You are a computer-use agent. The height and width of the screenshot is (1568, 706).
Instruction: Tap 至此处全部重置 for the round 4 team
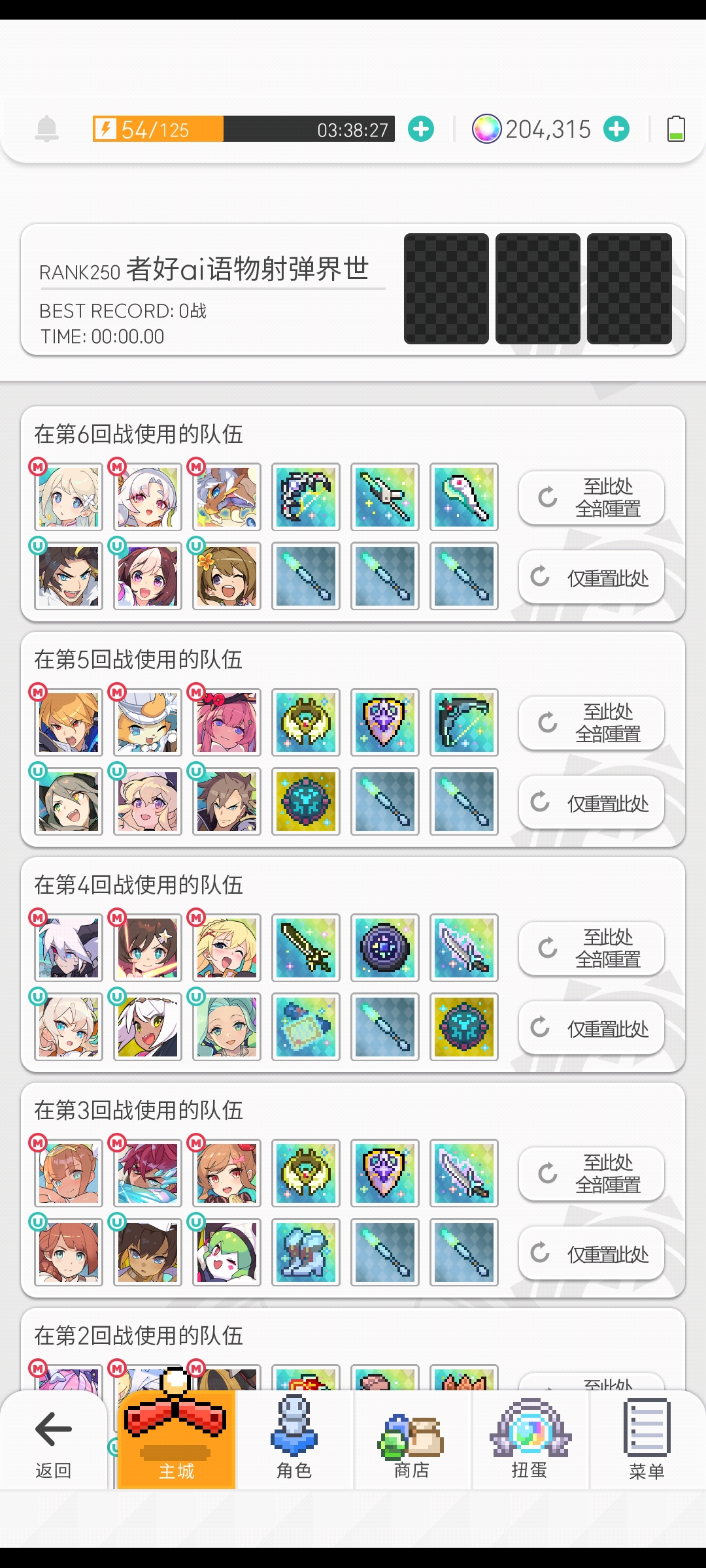(592, 948)
